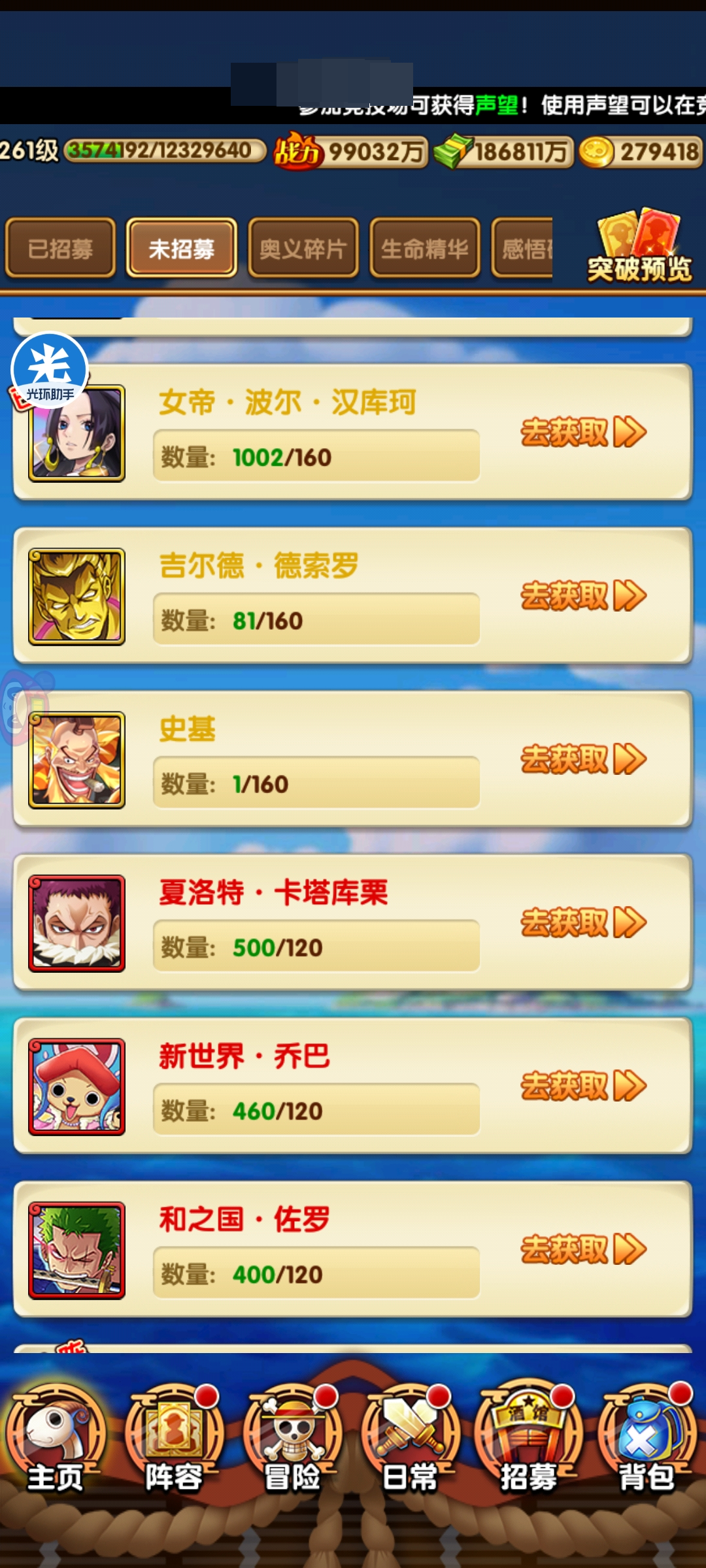Open the 光环助手 floating assistant
The width and height of the screenshot is (706, 1568).
[49, 369]
